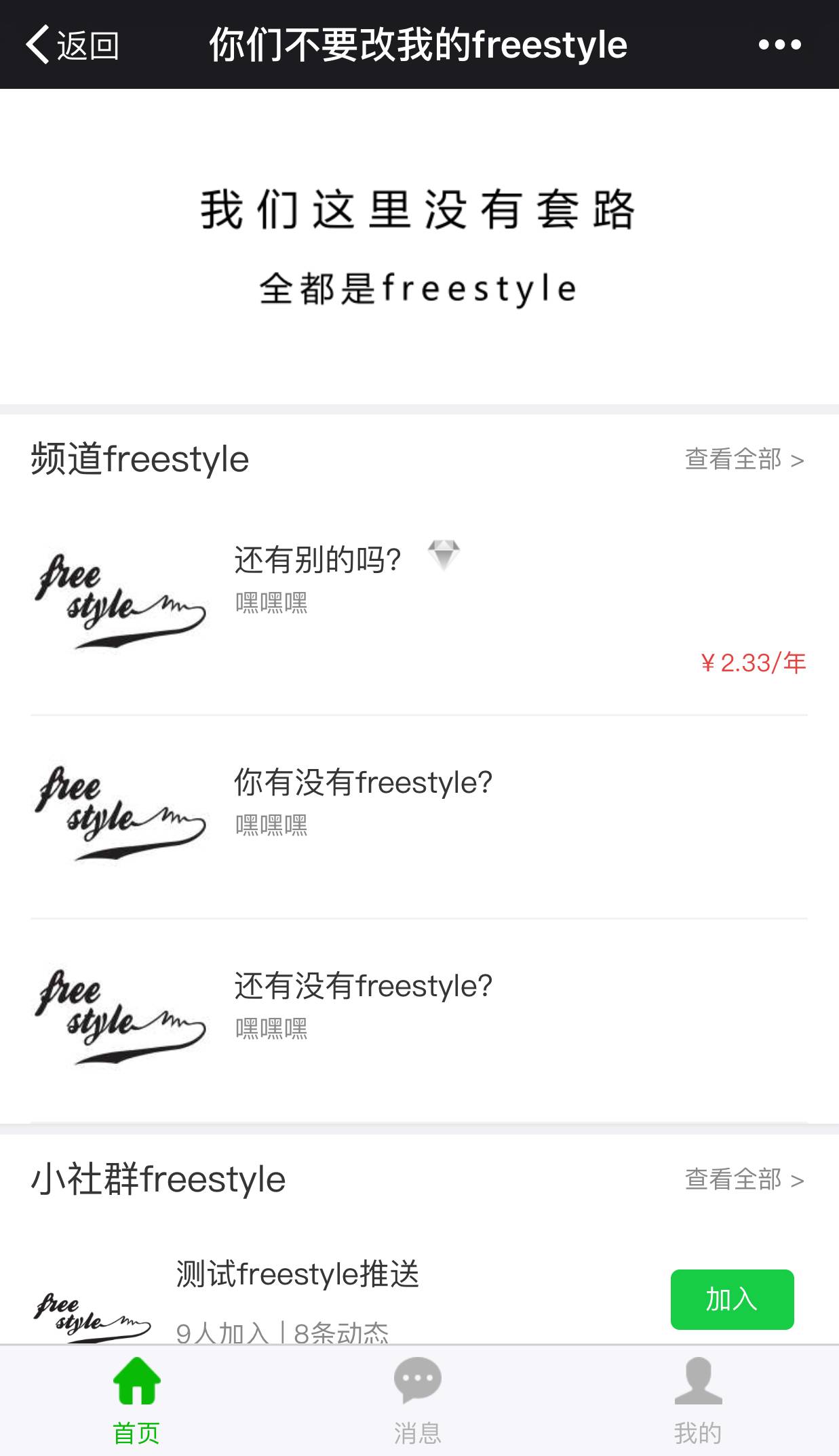Open the channel 还有没有freestyle?
Image resolution: width=839 pixels, height=1456 pixels.
tap(362, 986)
